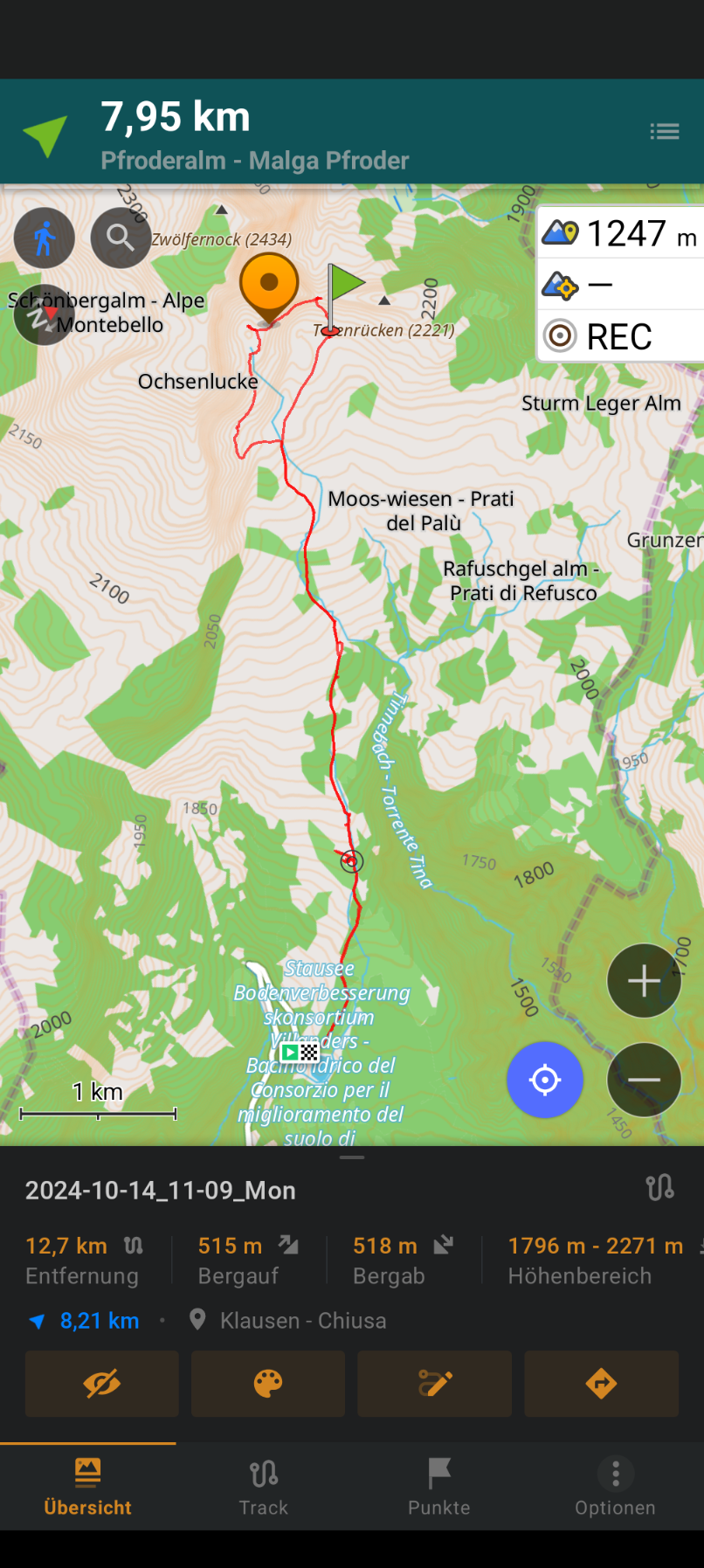Tap the compass to reorient map

(44, 315)
